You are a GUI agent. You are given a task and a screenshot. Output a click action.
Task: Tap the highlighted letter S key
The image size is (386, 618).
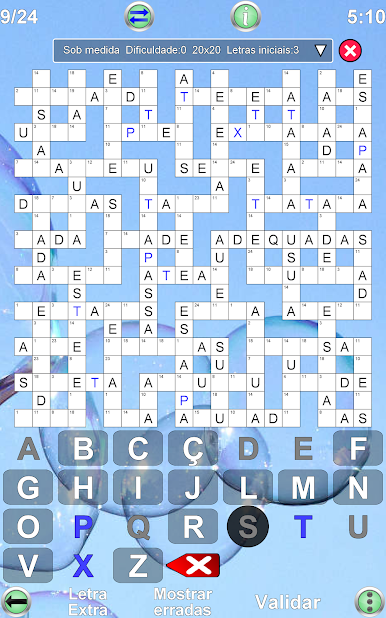[x=248, y=527]
